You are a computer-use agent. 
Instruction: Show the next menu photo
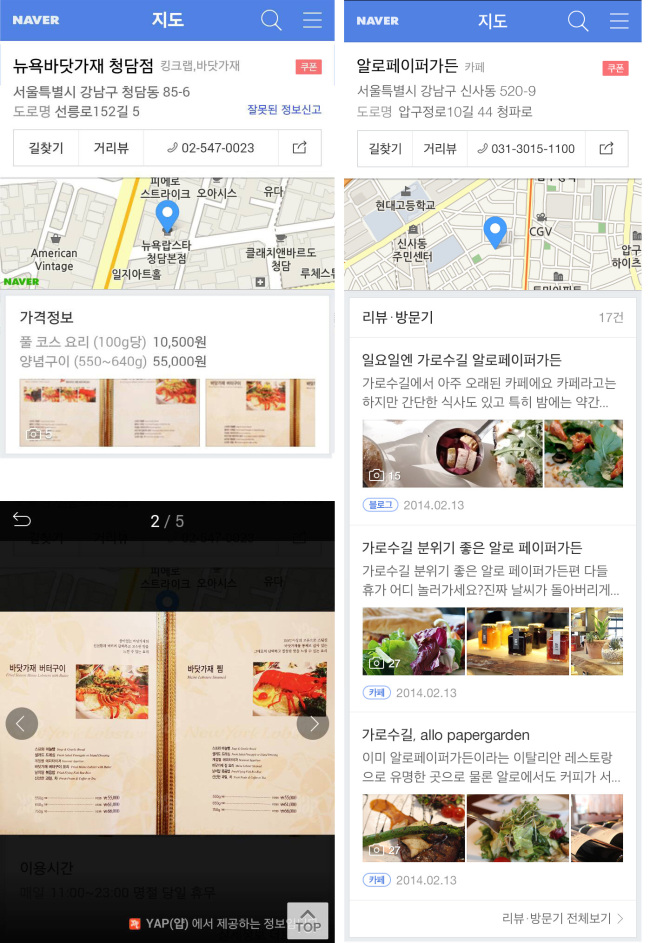(x=313, y=725)
